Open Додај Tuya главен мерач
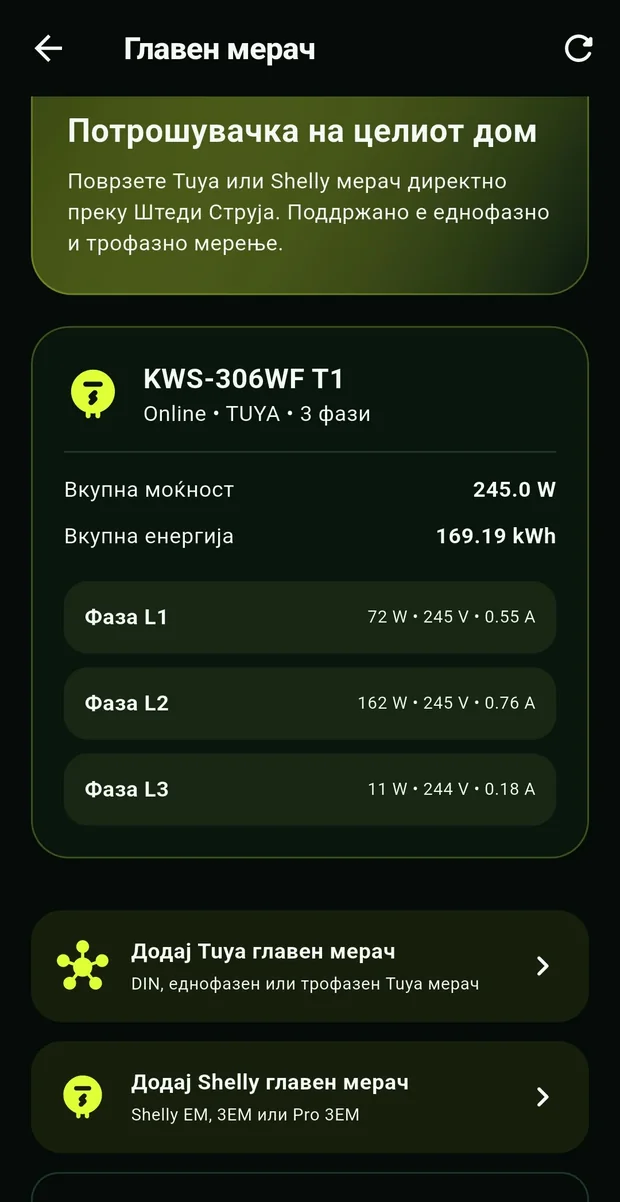 (310, 966)
